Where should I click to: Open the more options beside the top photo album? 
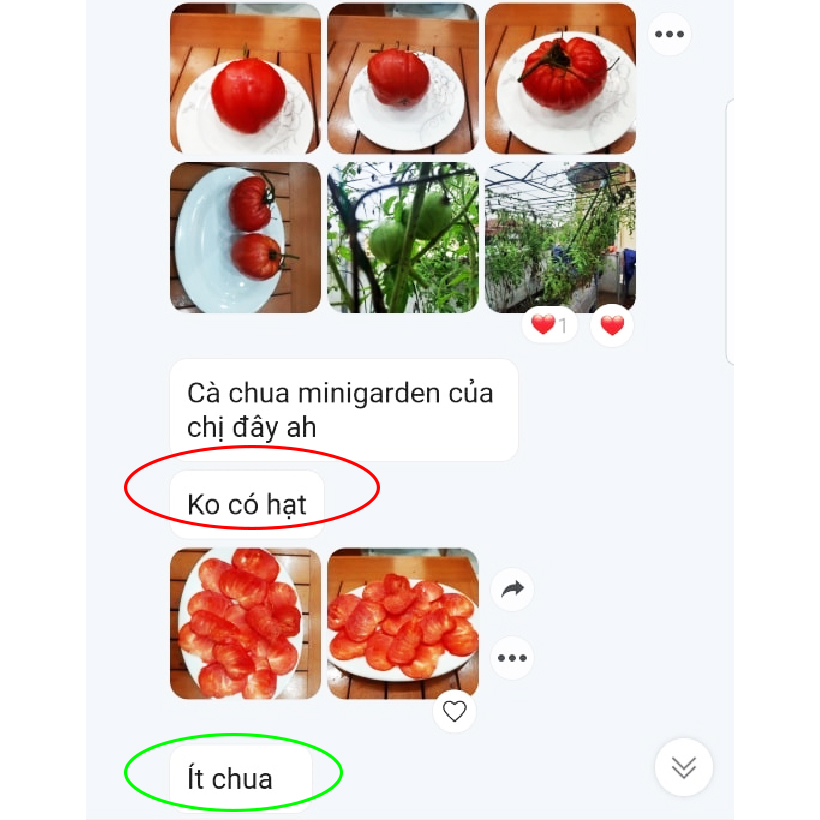point(670,34)
